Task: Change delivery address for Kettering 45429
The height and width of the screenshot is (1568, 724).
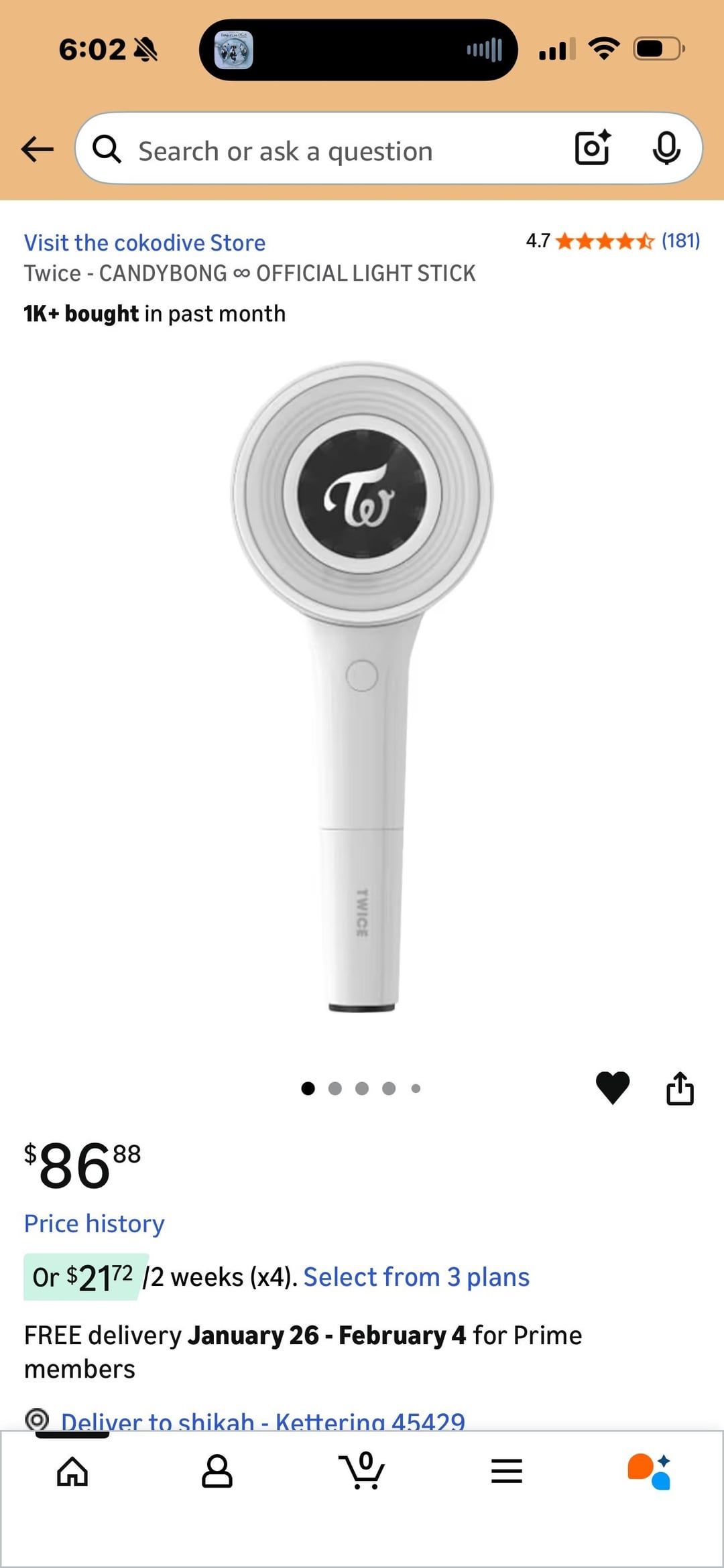Action: [263, 1419]
